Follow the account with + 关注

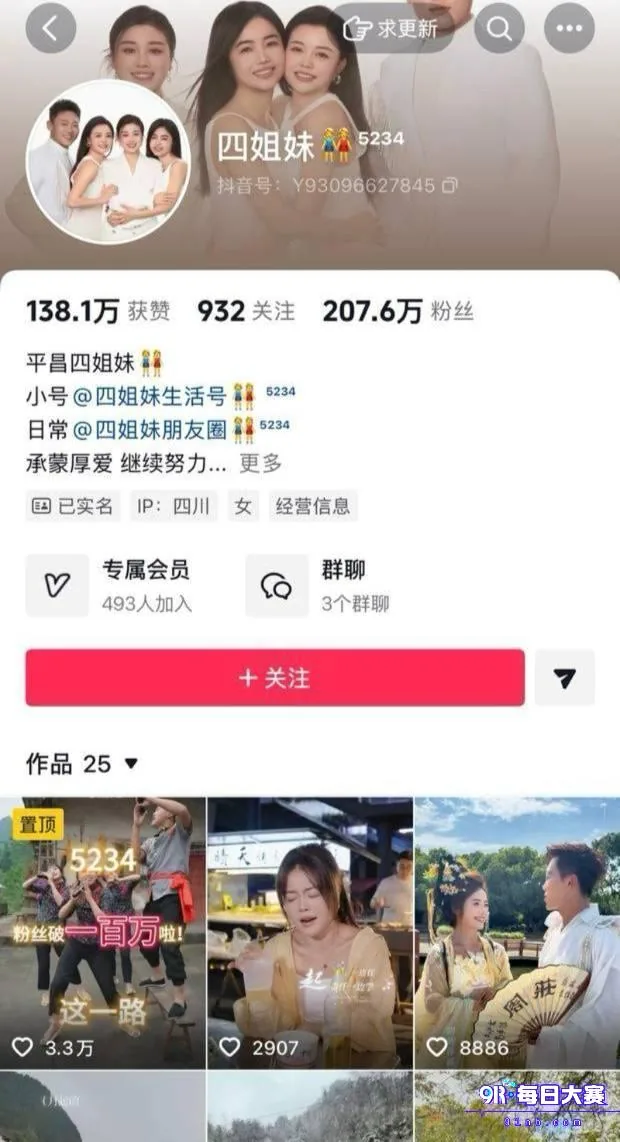coord(275,677)
